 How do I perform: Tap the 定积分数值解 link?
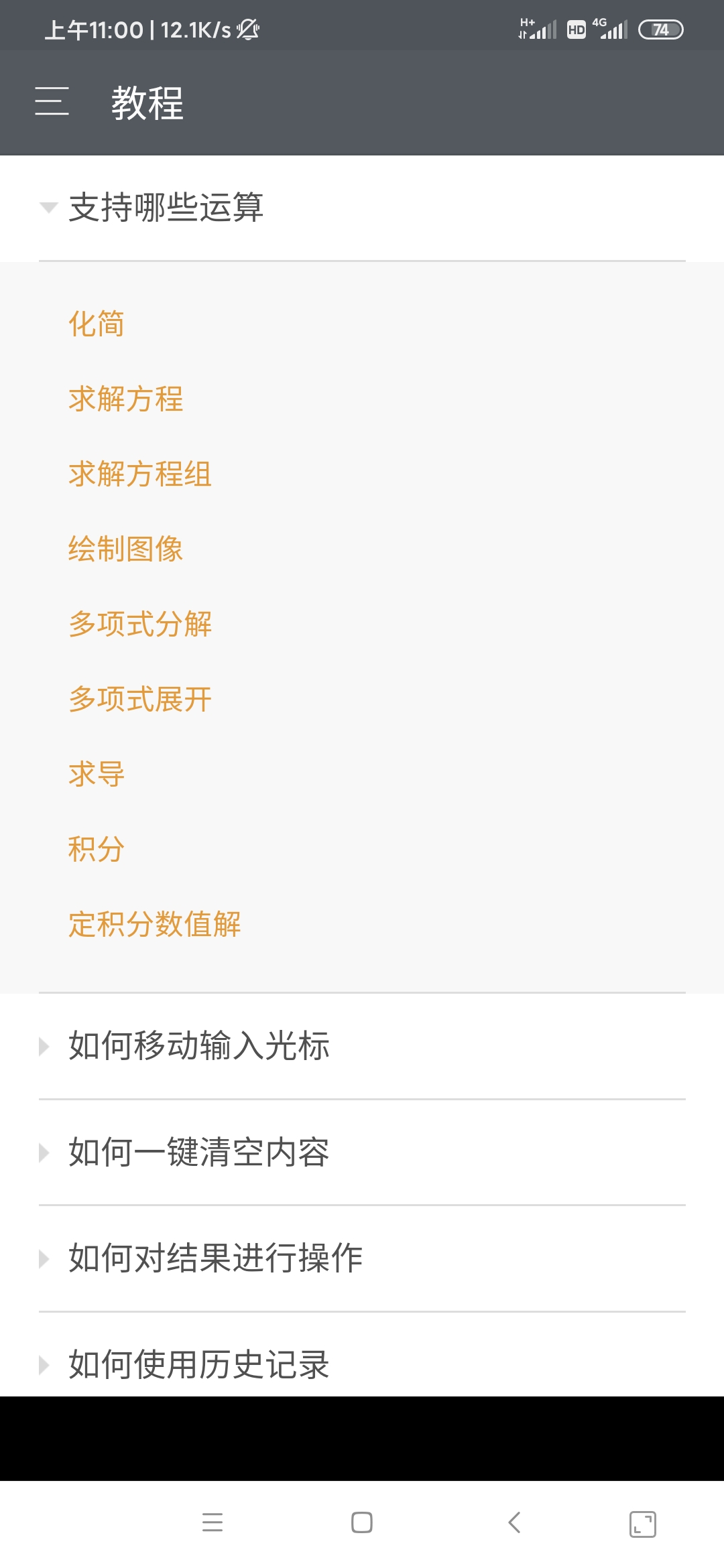point(155,925)
